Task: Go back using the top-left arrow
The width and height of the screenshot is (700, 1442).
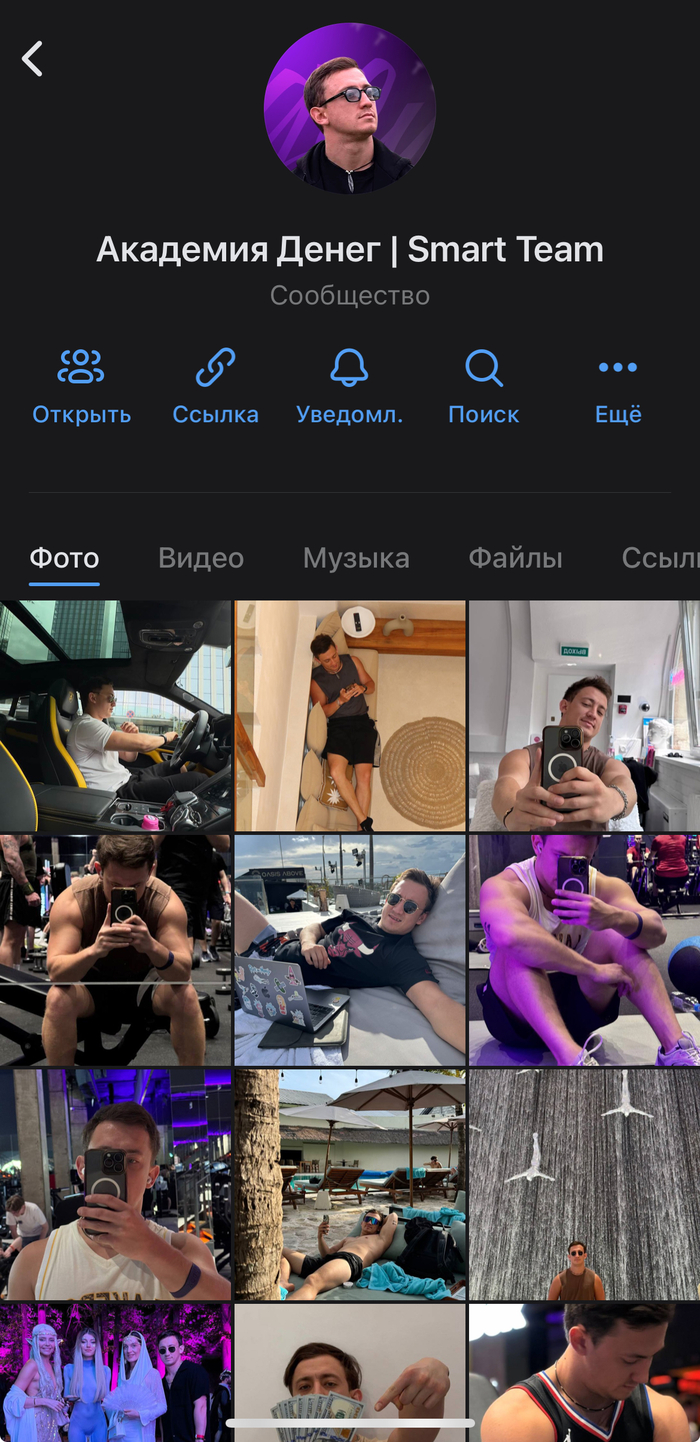Action: pyautogui.click(x=33, y=59)
